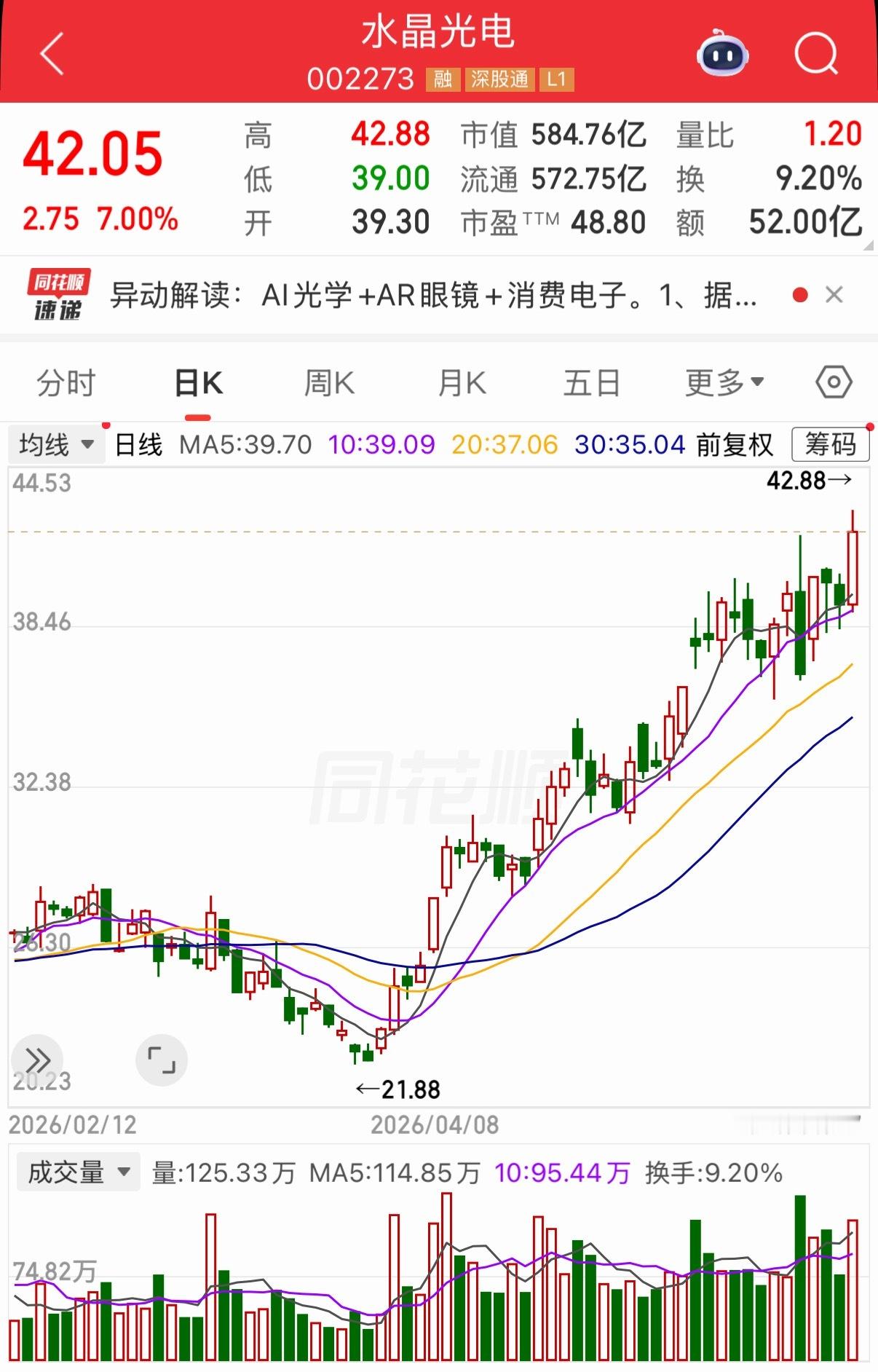The width and height of the screenshot is (878, 1372).
Task: Switch to the 五日 tab
Action: tap(592, 383)
